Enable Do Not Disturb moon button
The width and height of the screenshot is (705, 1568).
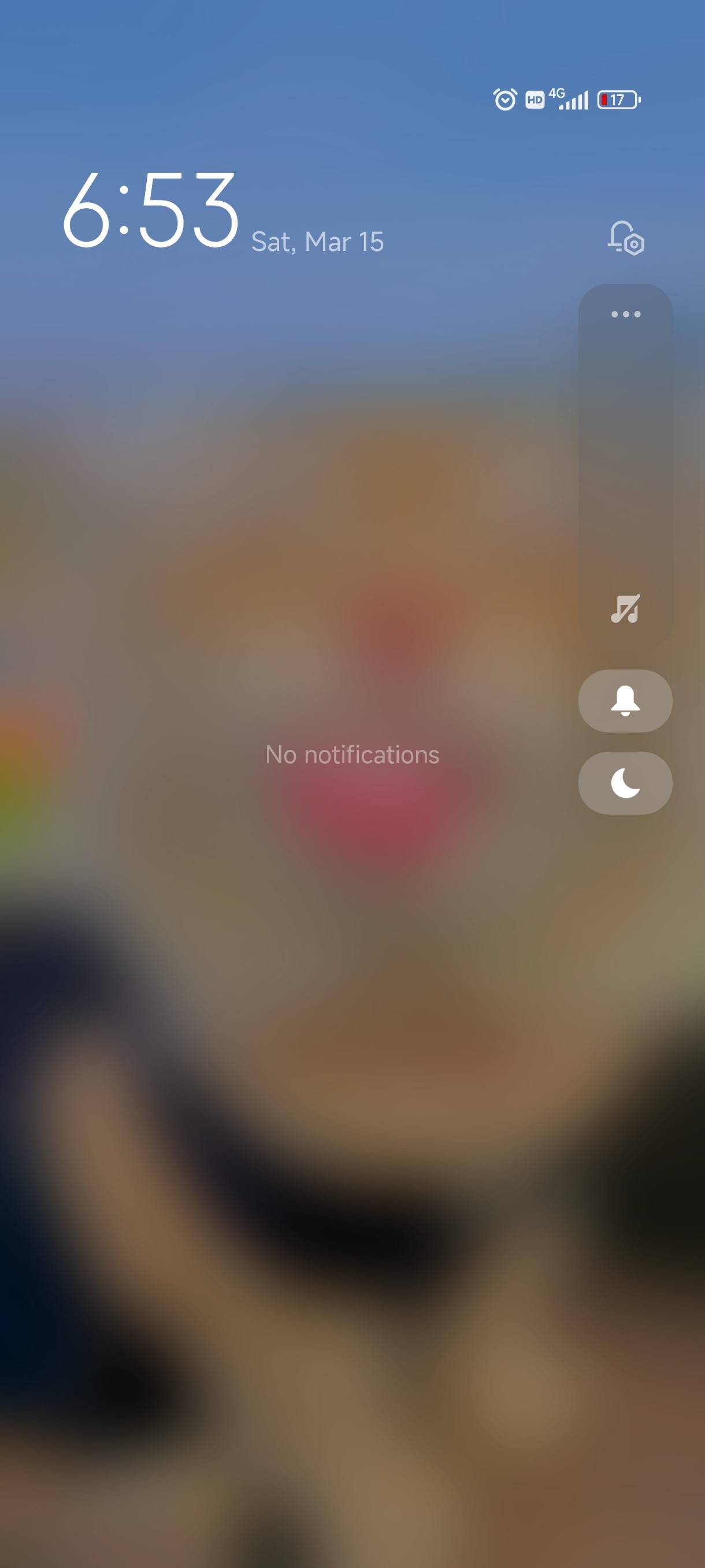pos(625,783)
